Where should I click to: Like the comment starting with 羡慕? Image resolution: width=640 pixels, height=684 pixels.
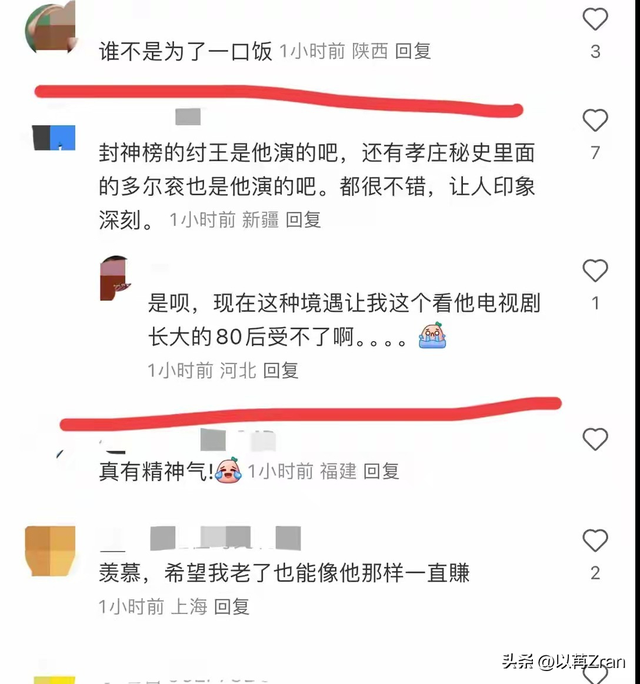point(595,541)
